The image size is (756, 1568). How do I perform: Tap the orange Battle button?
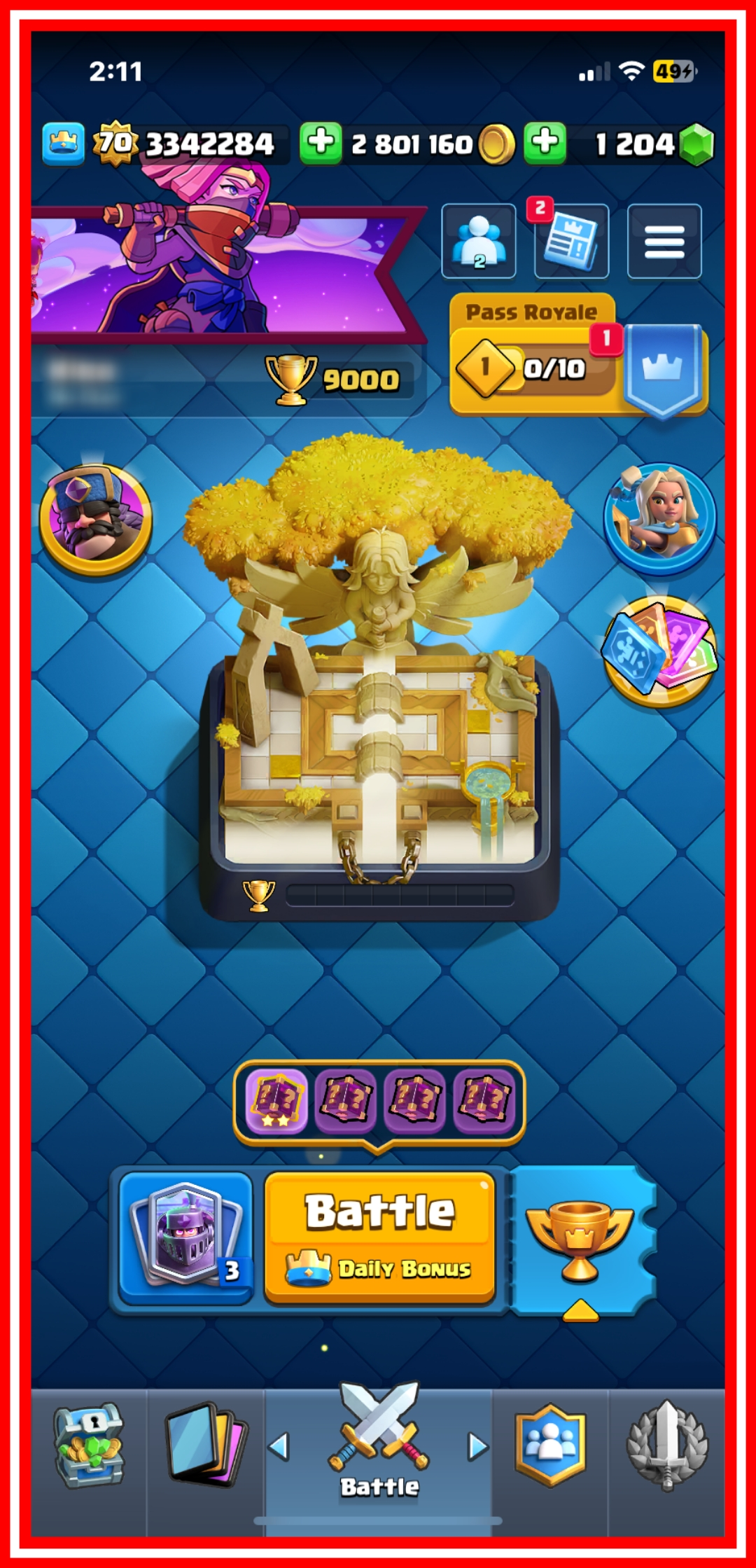click(379, 1236)
